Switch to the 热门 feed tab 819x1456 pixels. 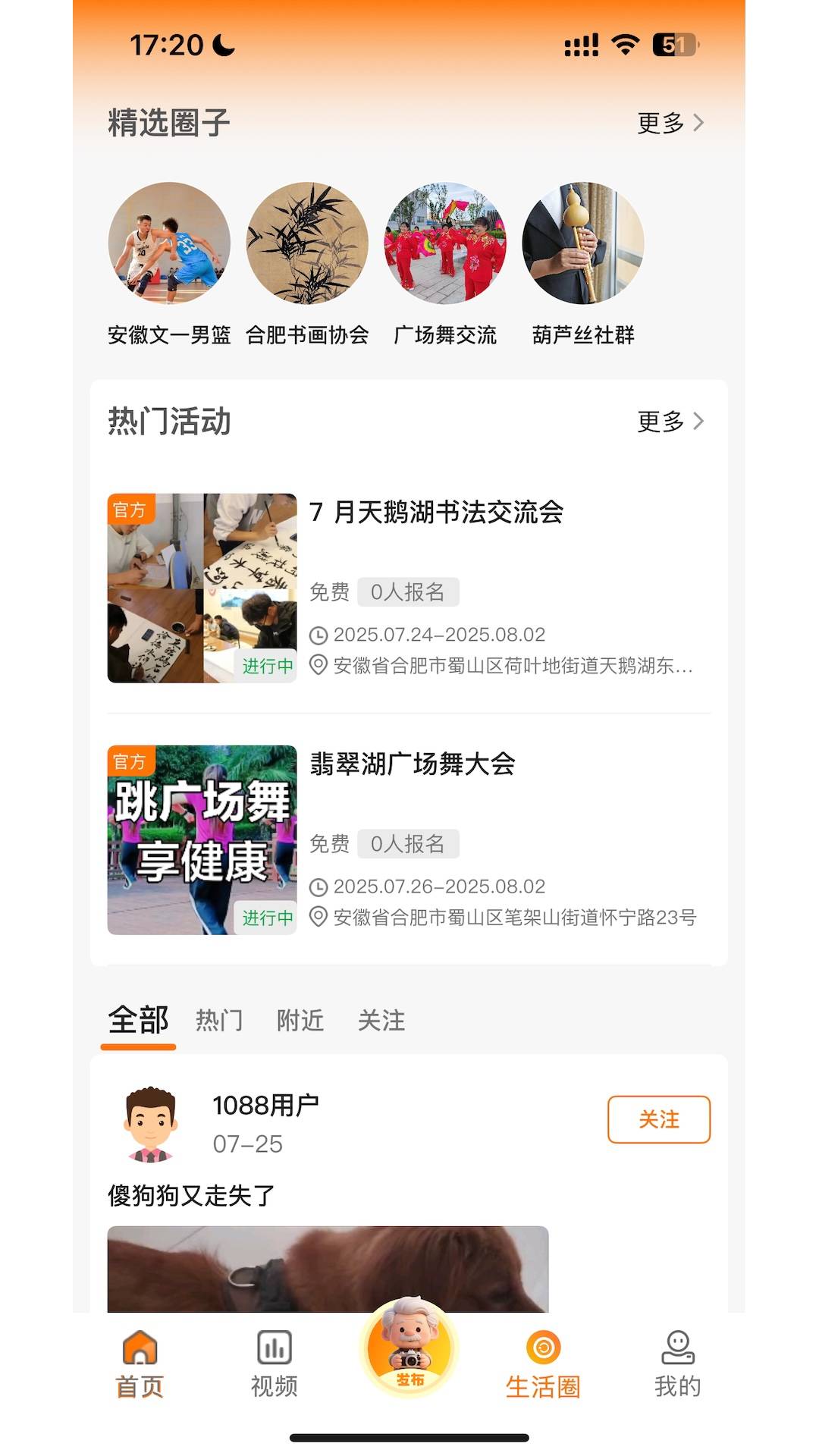tap(219, 1021)
